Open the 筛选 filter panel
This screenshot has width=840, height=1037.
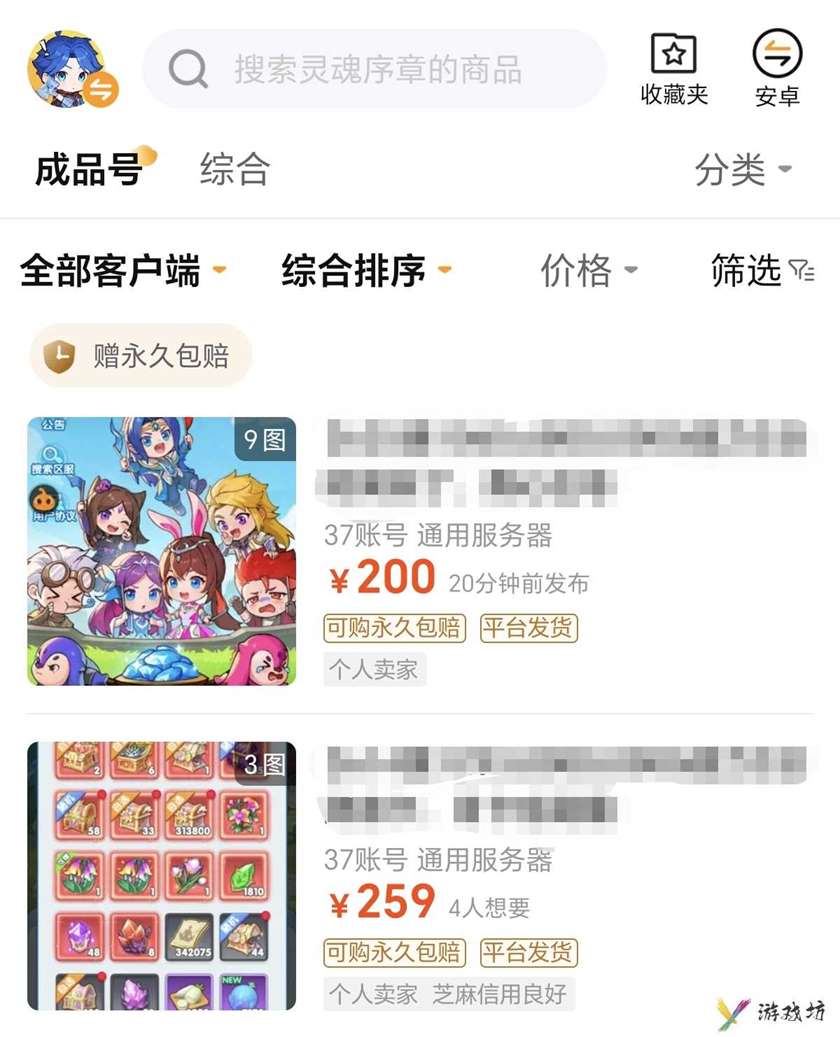762,270
